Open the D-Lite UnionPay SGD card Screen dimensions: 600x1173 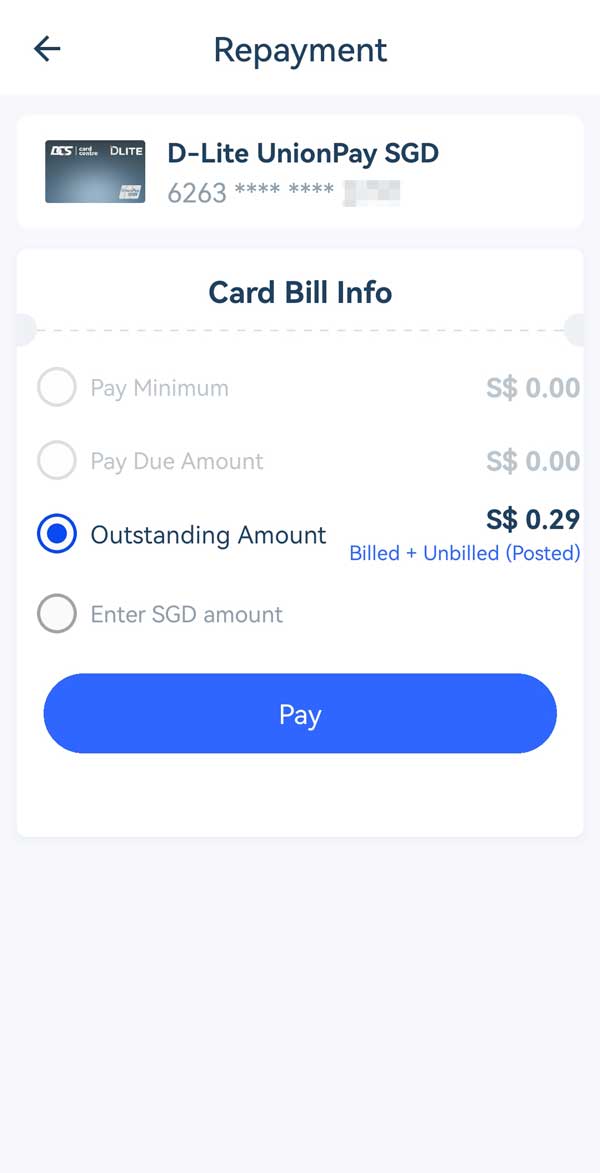point(300,172)
